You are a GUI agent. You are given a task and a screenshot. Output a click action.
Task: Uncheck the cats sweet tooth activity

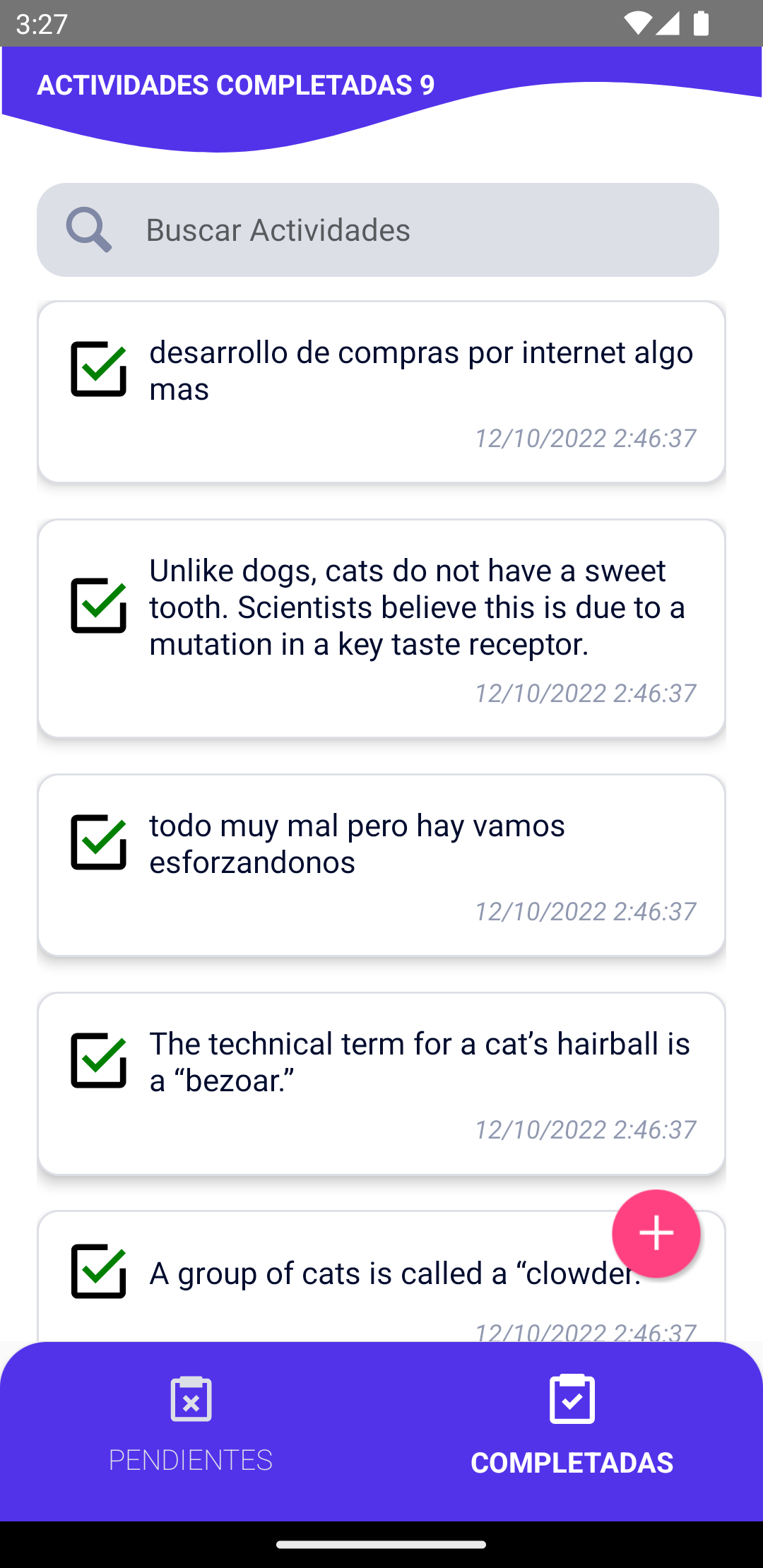[x=98, y=606]
